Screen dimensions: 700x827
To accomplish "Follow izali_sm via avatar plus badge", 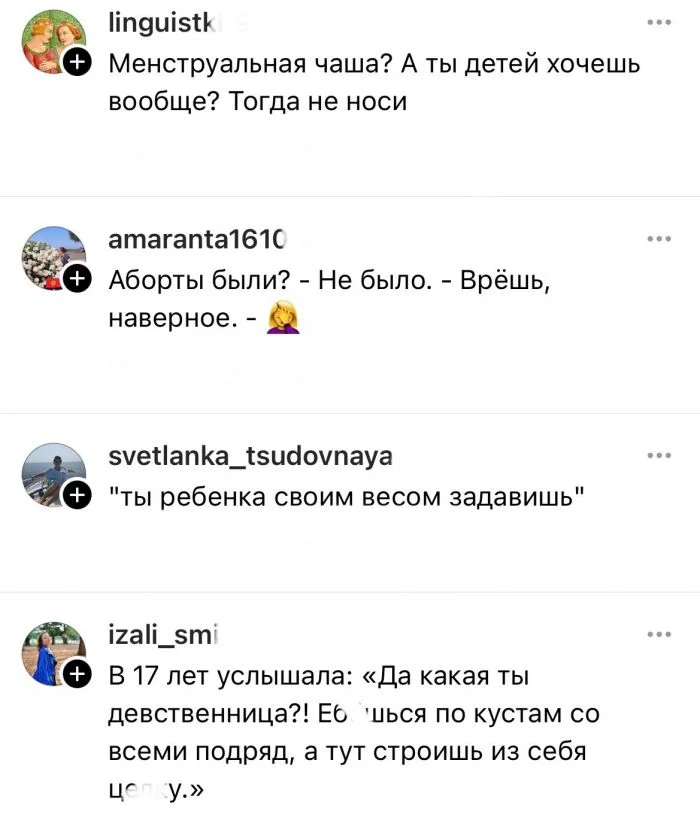I will 78,675.
